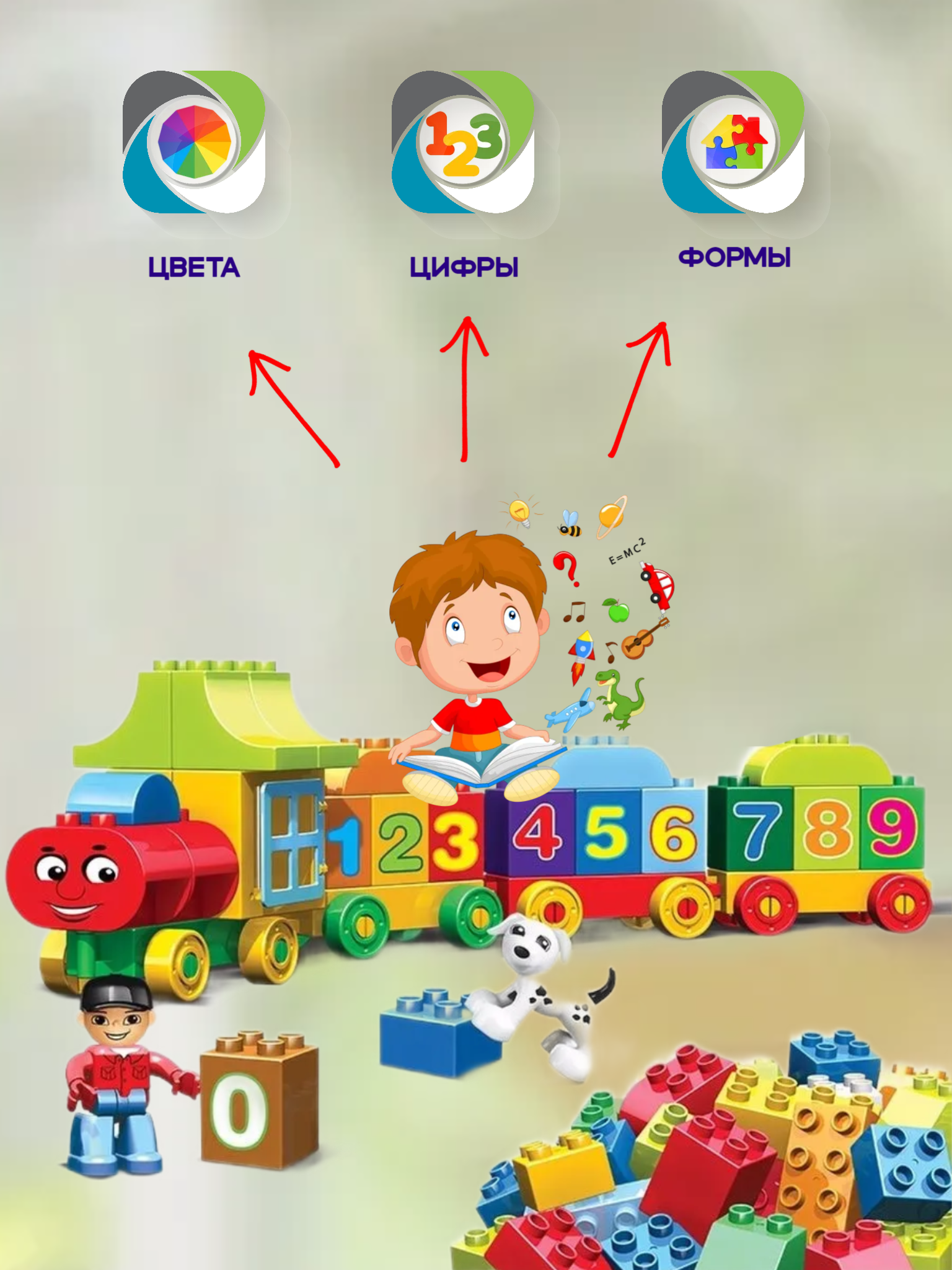The height and width of the screenshot is (1270, 952).
Task: Open the ЦВЕТА colors section
Action: [x=194, y=143]
